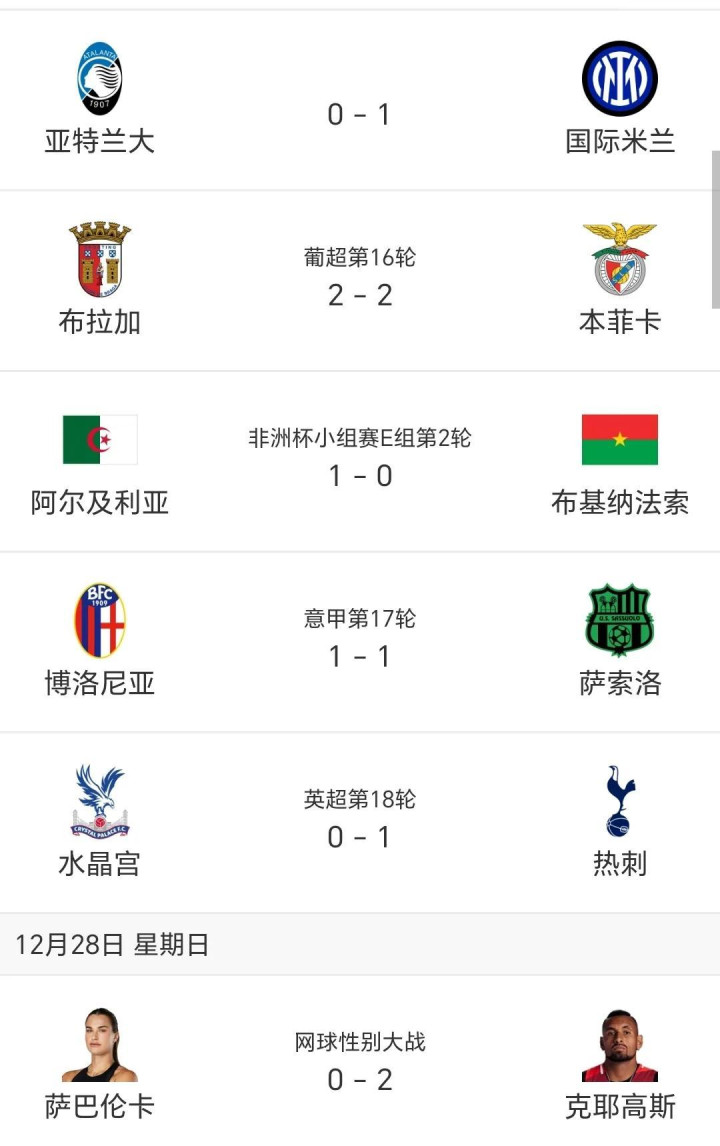720x1146 pixels.
Task: Open the 萨巴伦卡 vs 克耶高斯 tennis match
Action: pos(360,1065)
